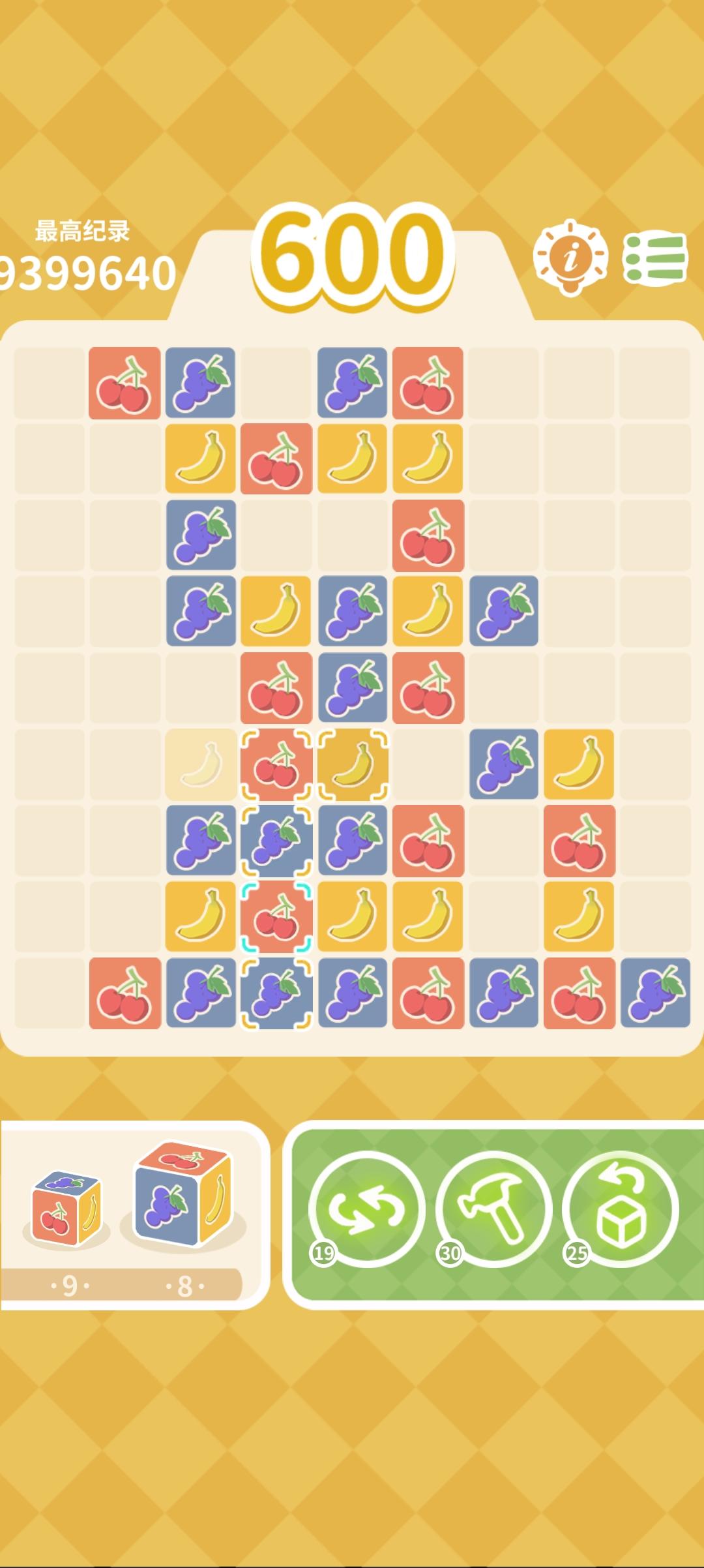Image resolution: width=704 pixels, height=1568 pixels.
Task: Tap the cherry tile in the top-left corner
Action: pos(124,382)
